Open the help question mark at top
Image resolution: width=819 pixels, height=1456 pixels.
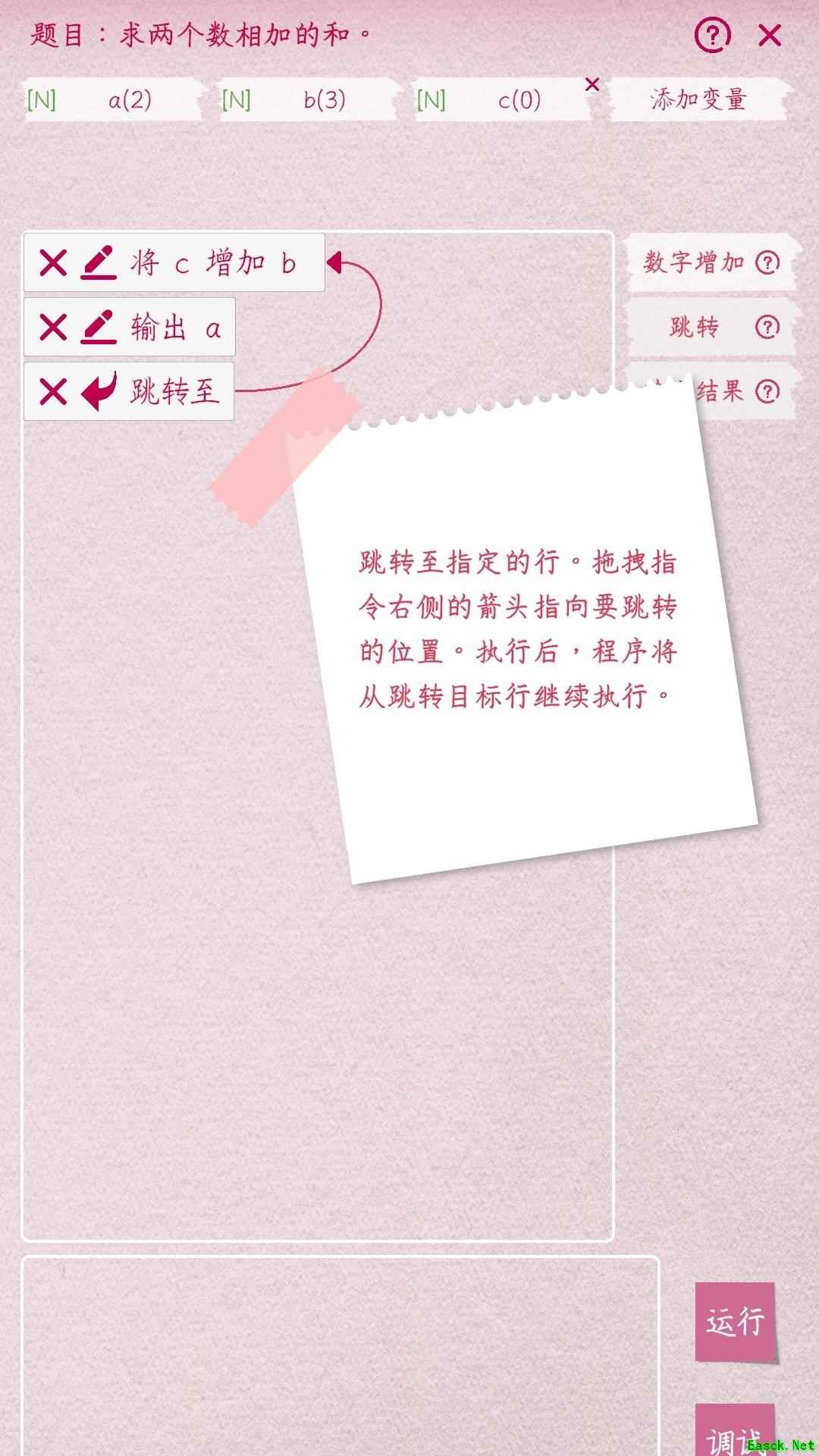point(712,35)
